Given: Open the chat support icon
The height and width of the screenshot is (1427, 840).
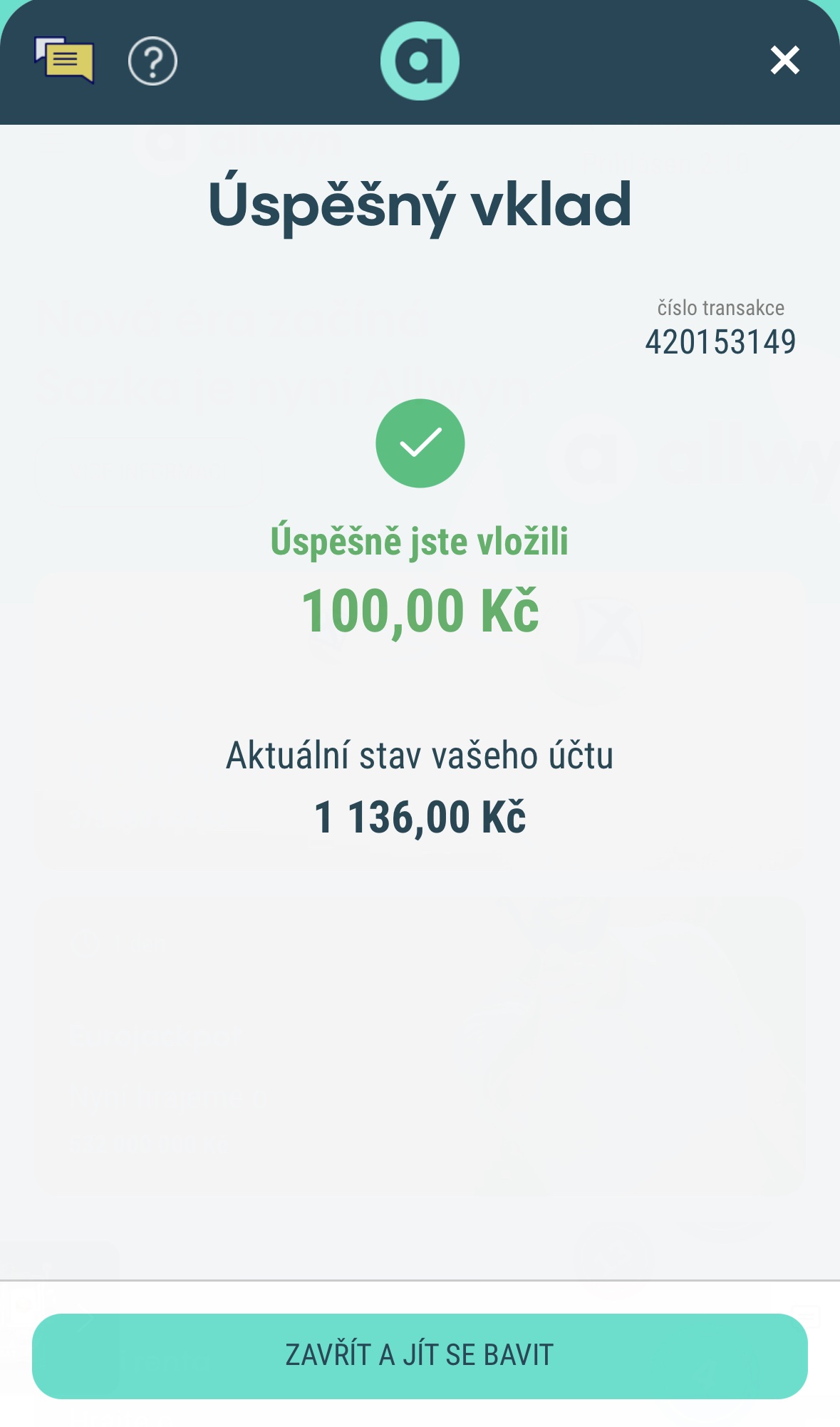Looking at the screenshot, I should click(64, 61).
